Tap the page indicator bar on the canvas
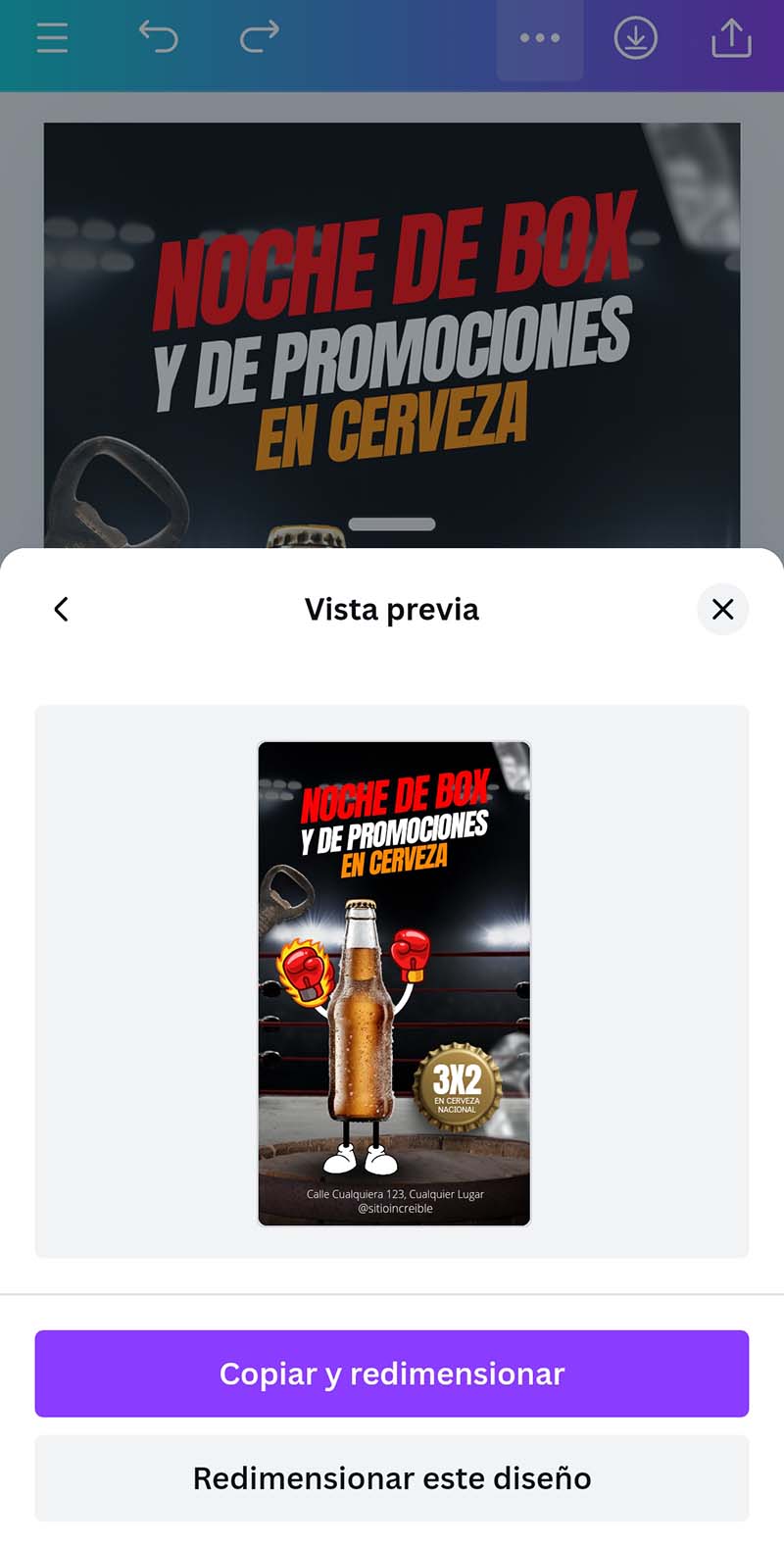Viewport: 784px width, 1548px height. point(392,524)
